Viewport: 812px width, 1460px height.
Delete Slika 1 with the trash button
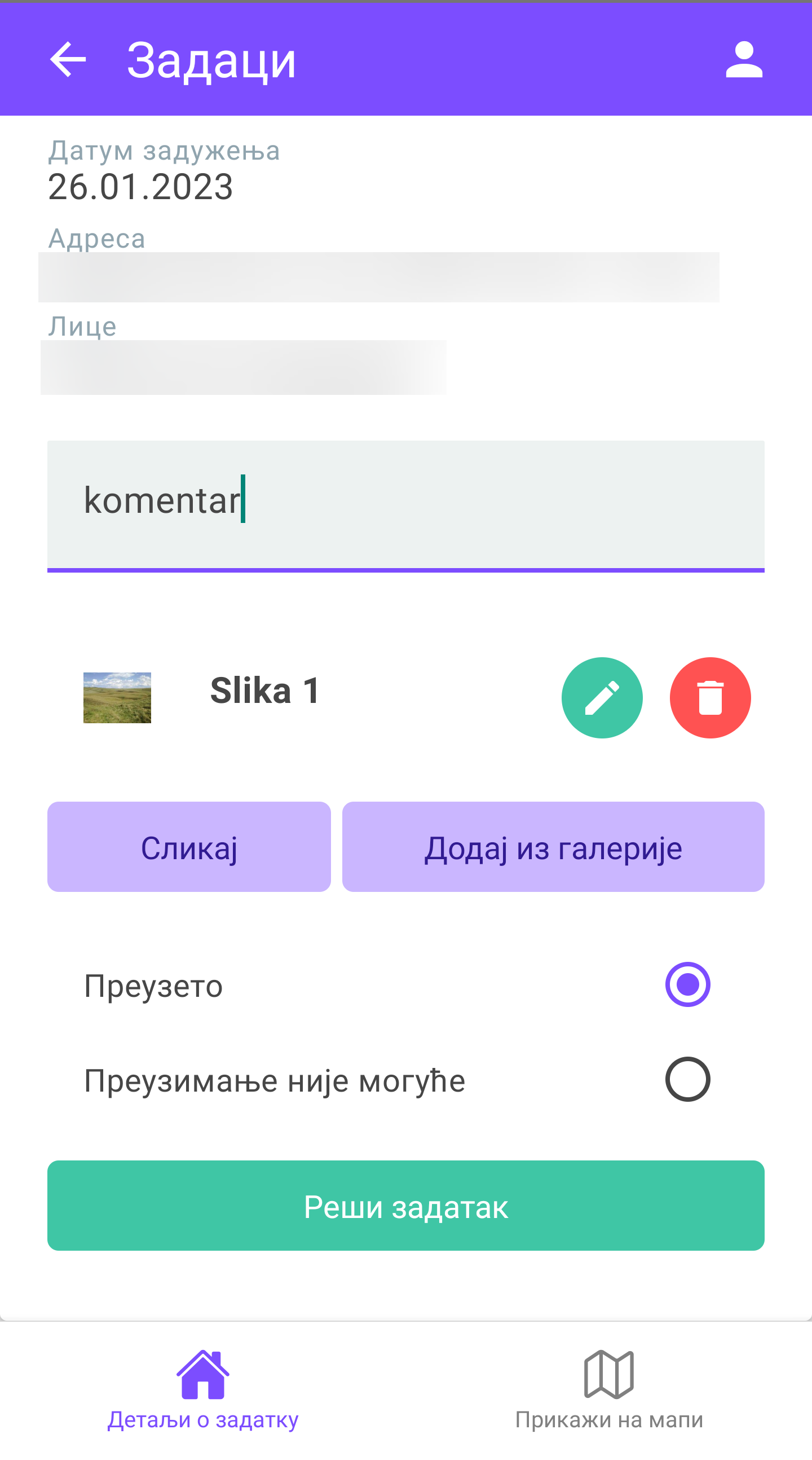point(710,697)
